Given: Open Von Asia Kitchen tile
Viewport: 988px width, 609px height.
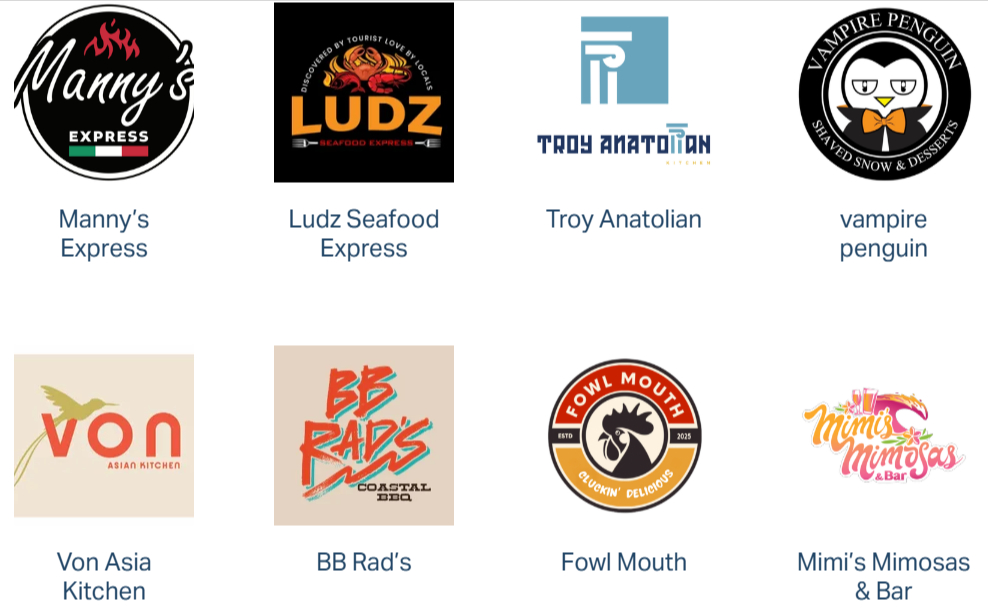Looking at the screenshot, I should [x=104, y=435].
